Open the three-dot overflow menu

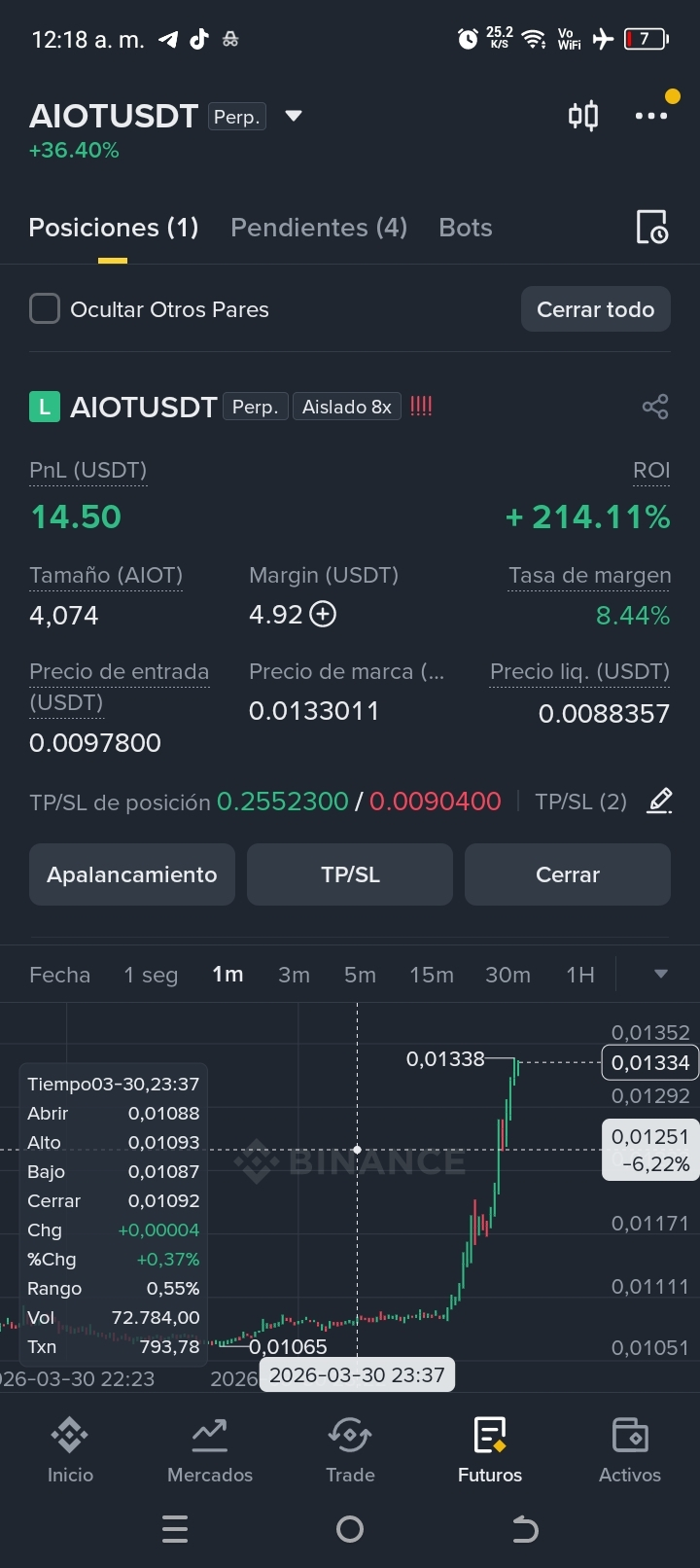[x=650, y=116]
